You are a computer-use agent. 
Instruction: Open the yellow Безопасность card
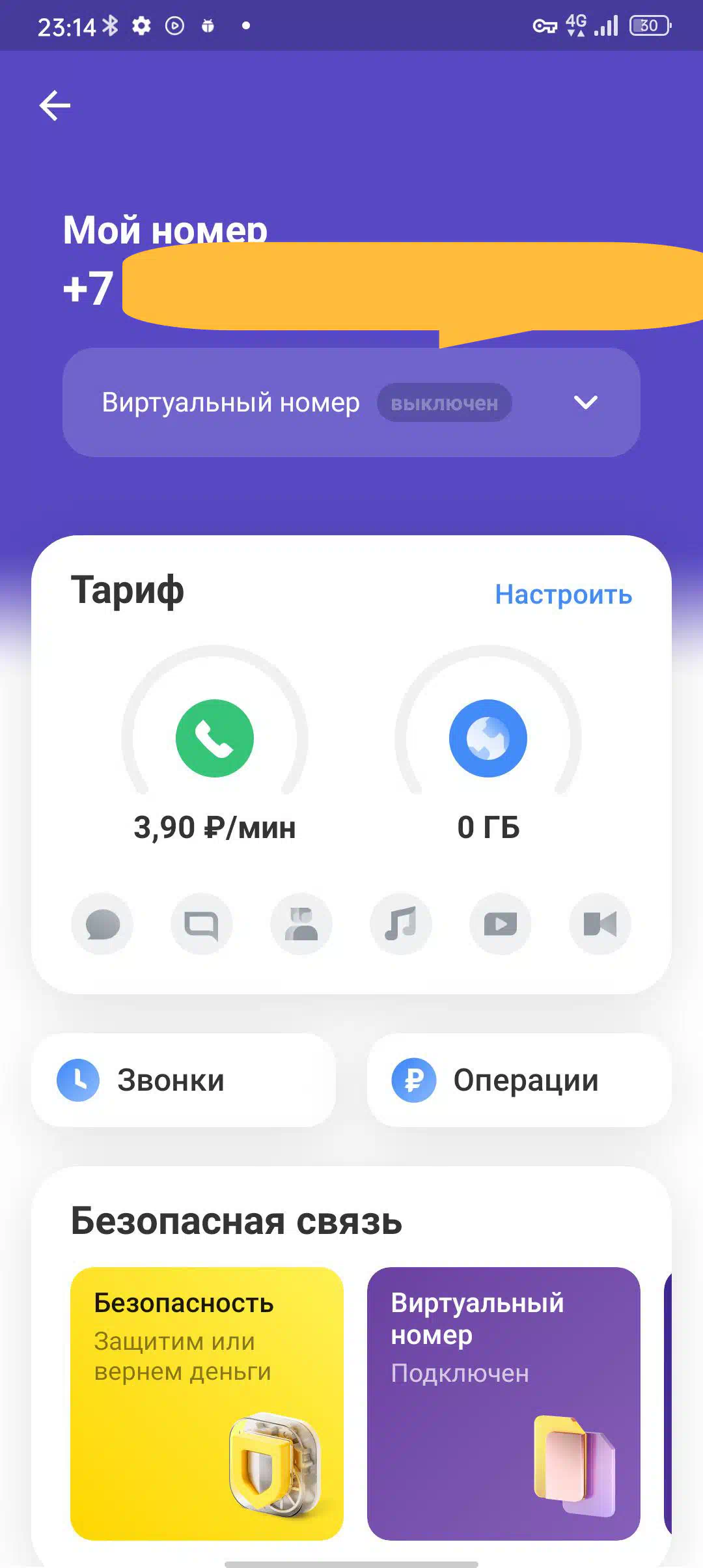pyautogui.click(x=207, y=1404)
